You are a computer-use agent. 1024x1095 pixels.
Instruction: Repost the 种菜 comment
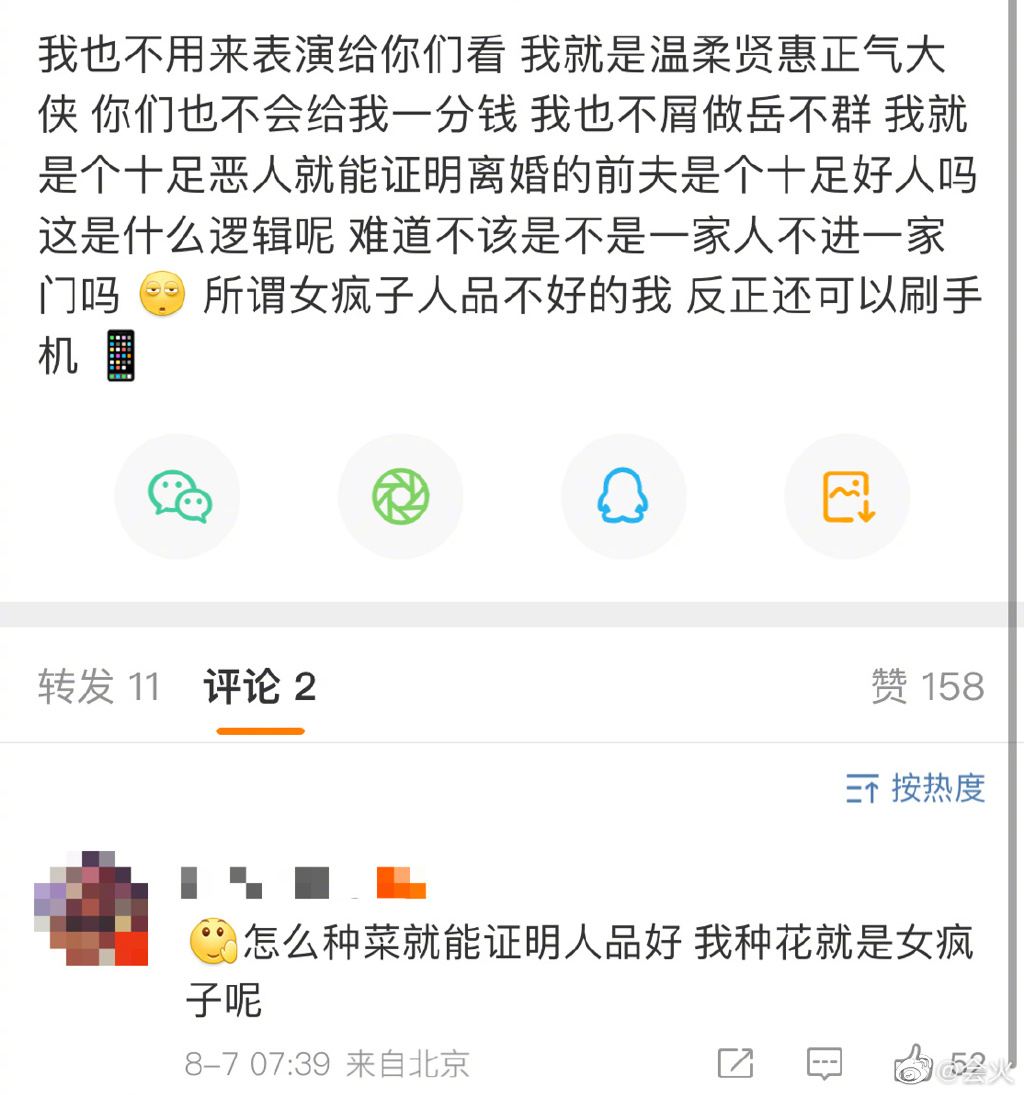(736, 1063)
